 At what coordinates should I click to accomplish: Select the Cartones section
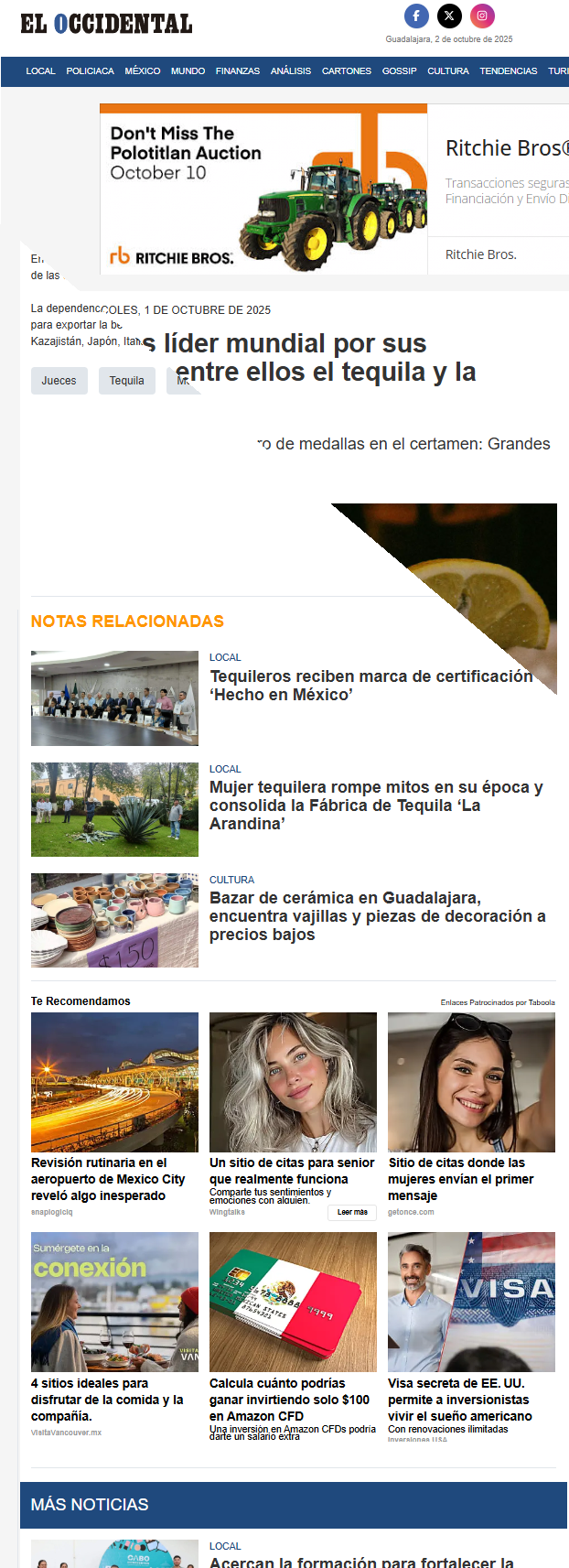click(347, 70)
